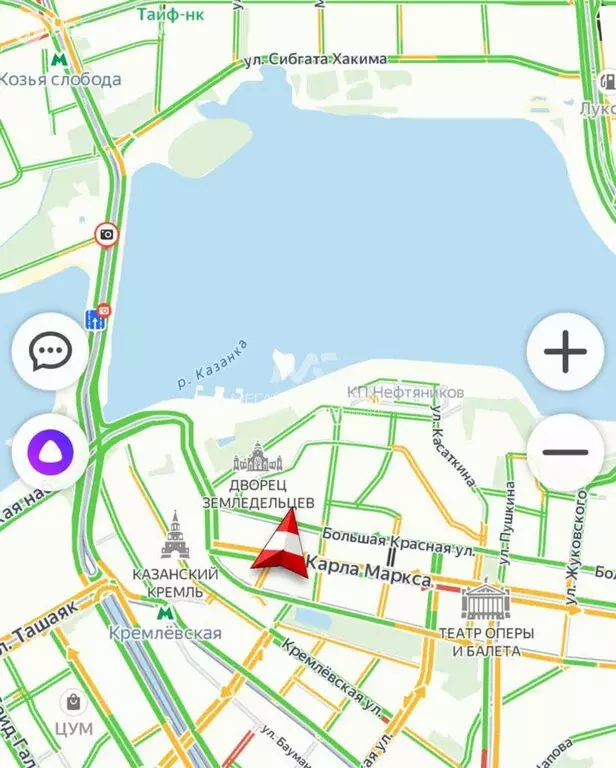
Task: Open the road chat bubble button
Action: pyautogui.click(x=49, y=351)
